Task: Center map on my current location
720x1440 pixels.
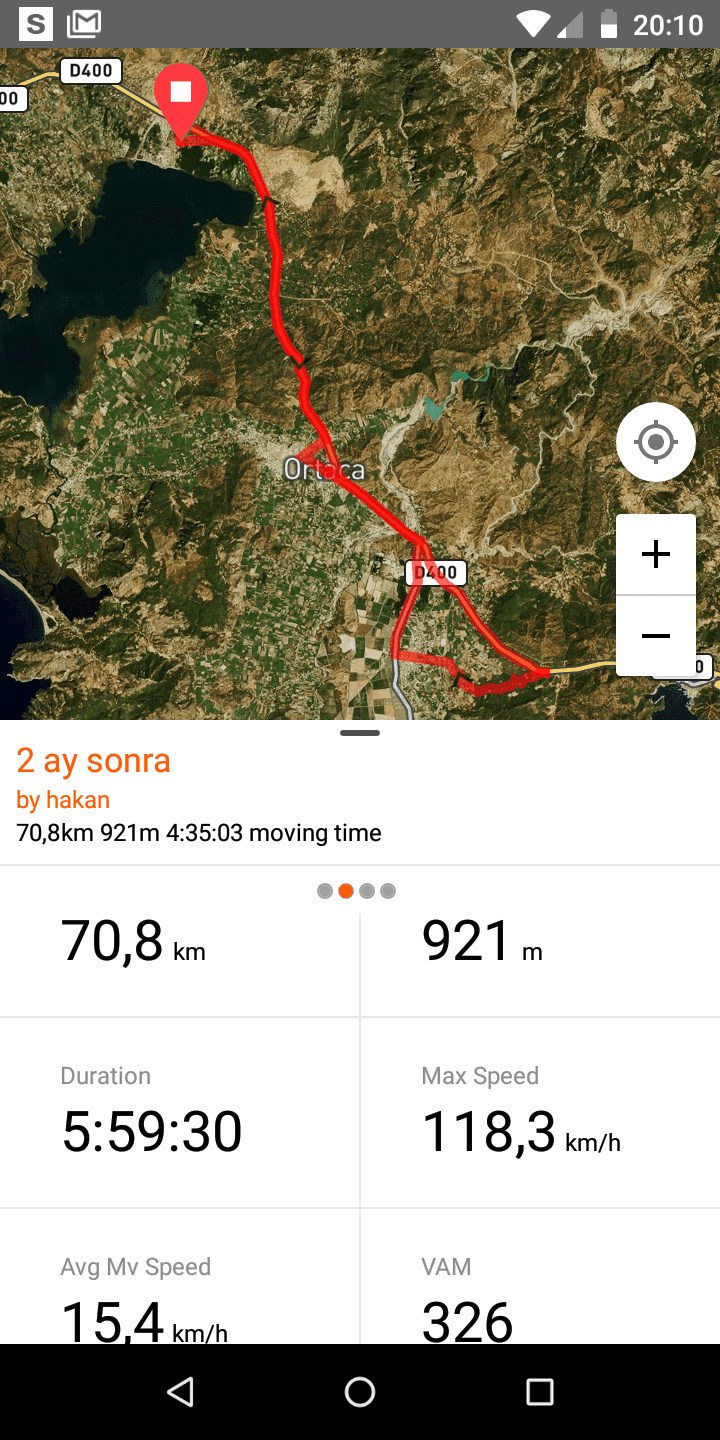Action: click(x=655, y=442)
